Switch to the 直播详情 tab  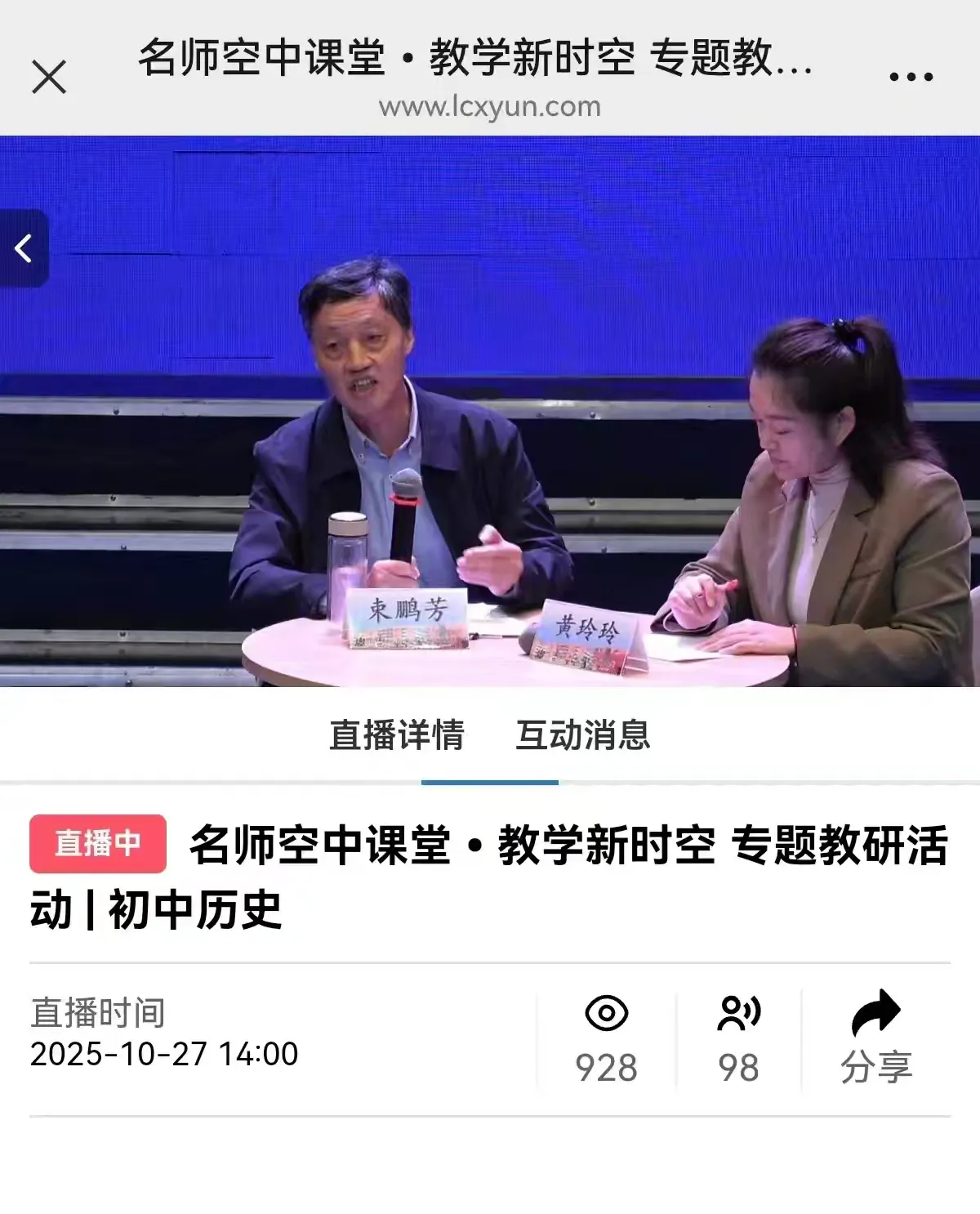click(397, 735)
